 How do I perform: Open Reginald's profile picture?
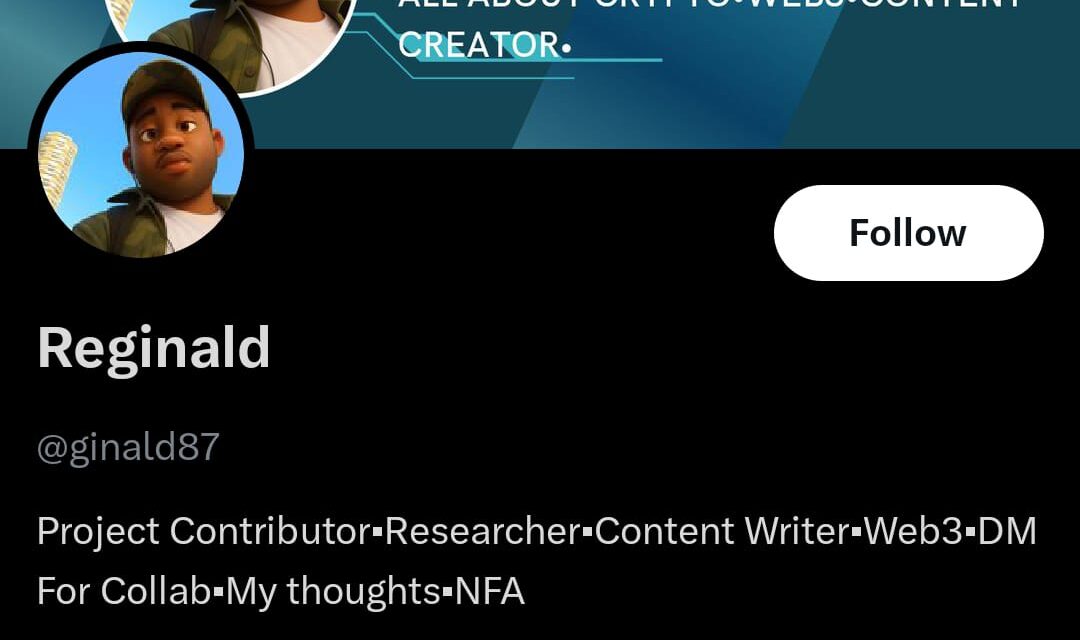pos(141,154)
